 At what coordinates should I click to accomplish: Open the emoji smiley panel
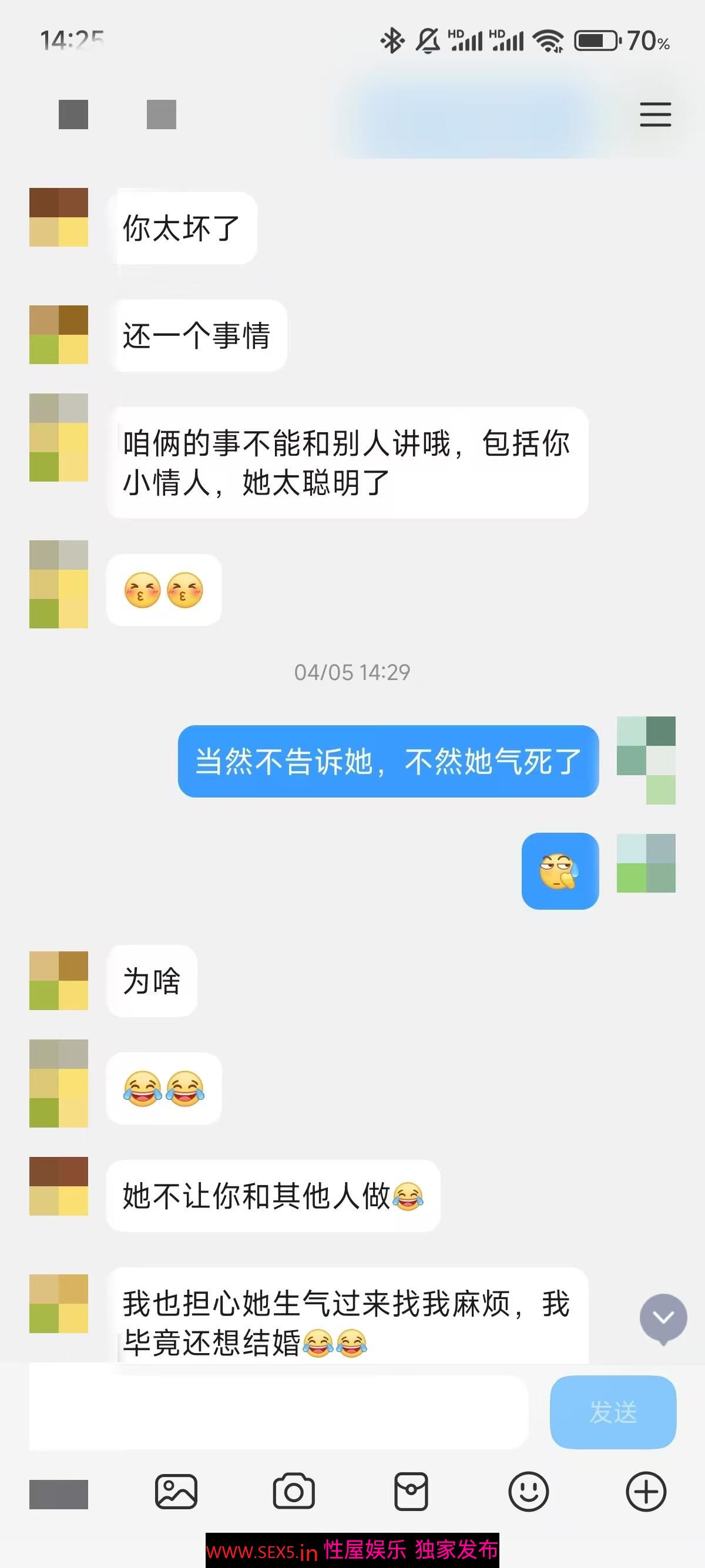(528, 1492)
